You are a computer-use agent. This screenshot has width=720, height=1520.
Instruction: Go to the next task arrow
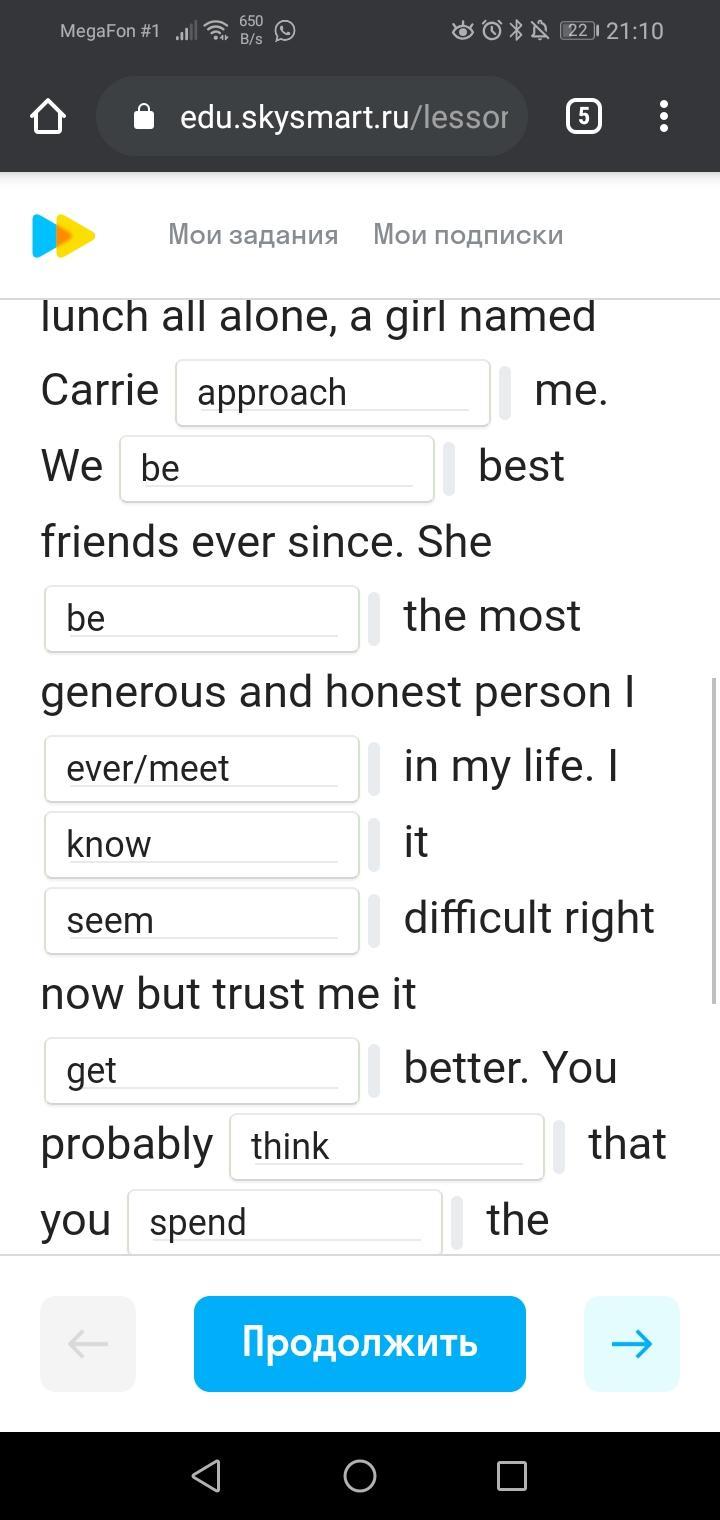point(632,1343)
